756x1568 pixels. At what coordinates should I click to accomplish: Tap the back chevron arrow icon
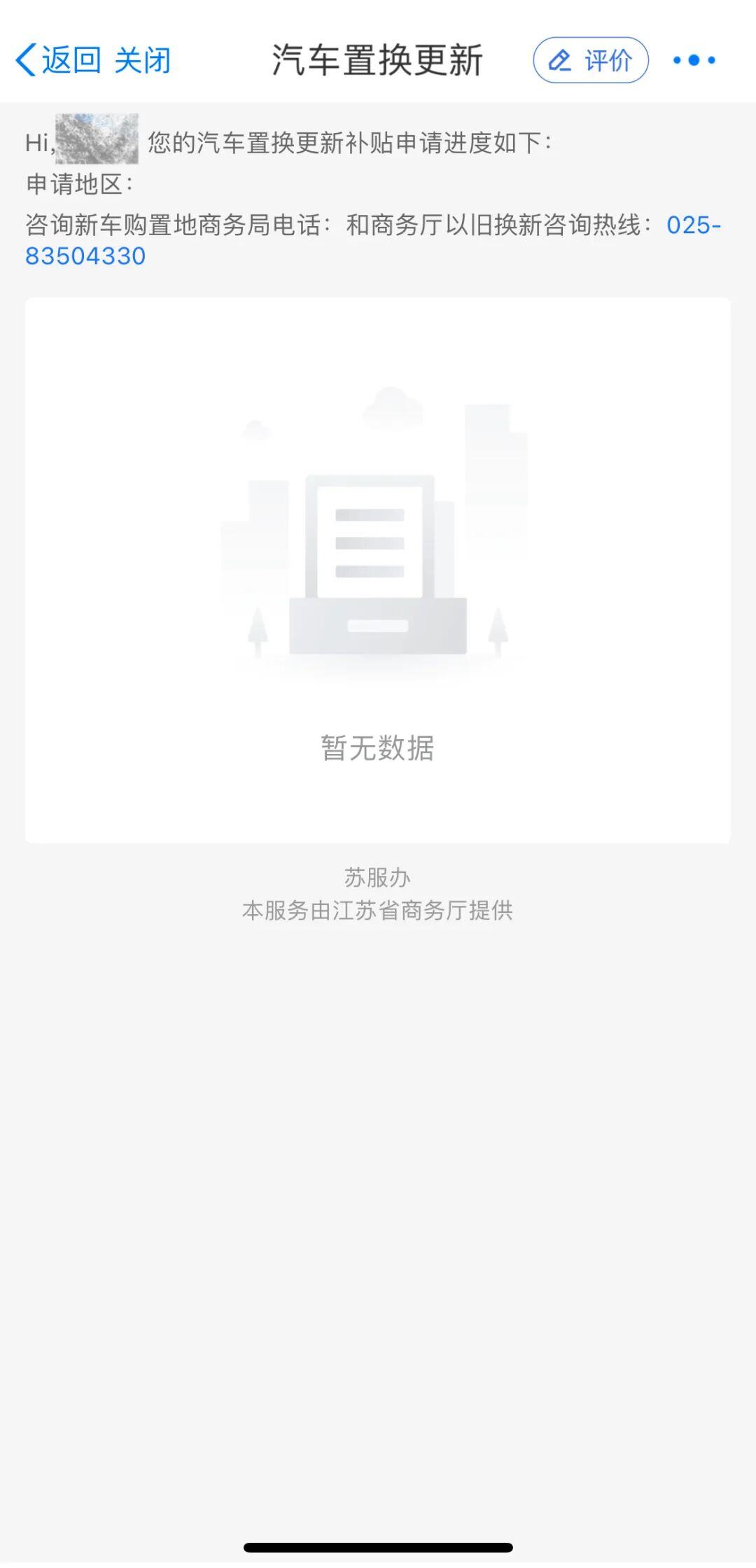click(25, 60)
